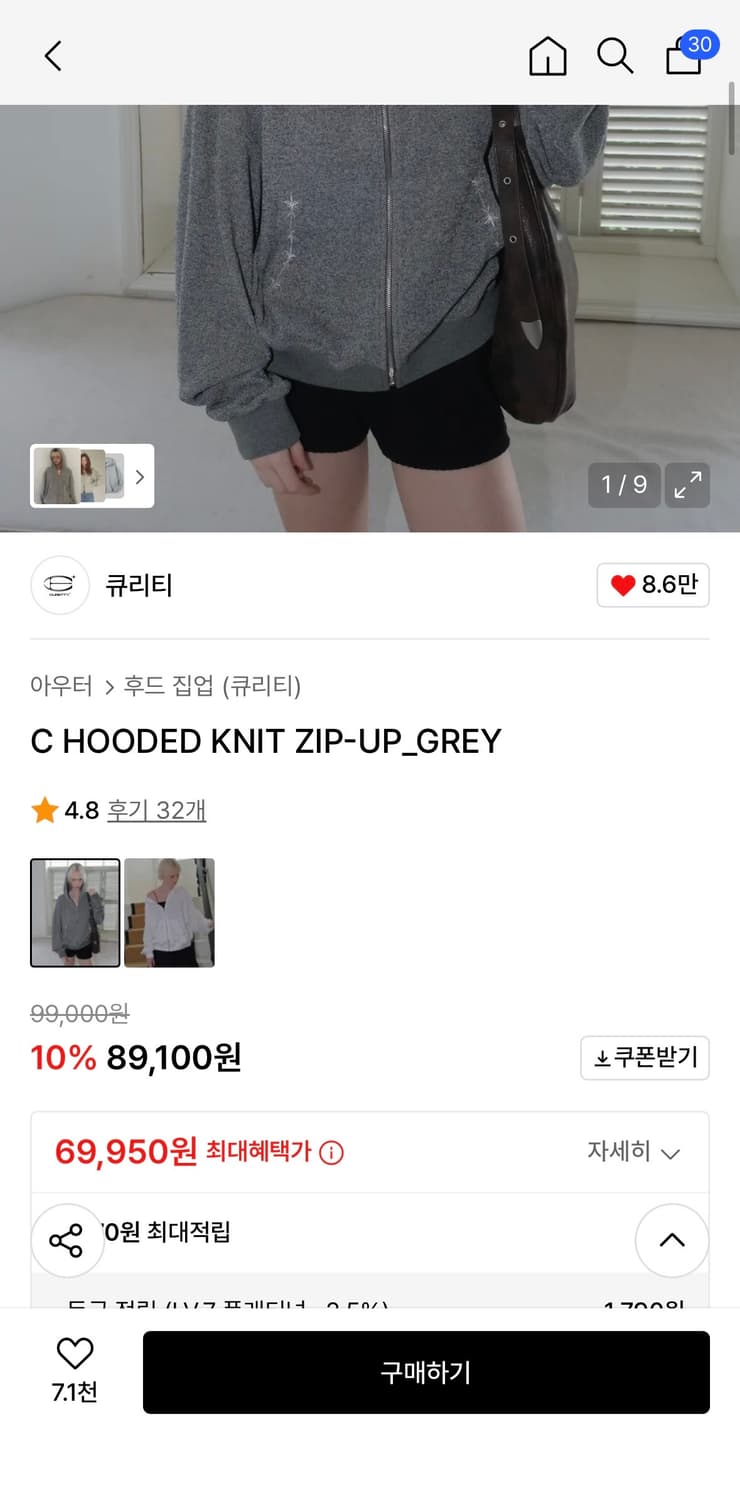Image resolution: width=740 pixels, height=1500 pixels.
Task: Open 후기 32개 reviews link
Action: 156,810
